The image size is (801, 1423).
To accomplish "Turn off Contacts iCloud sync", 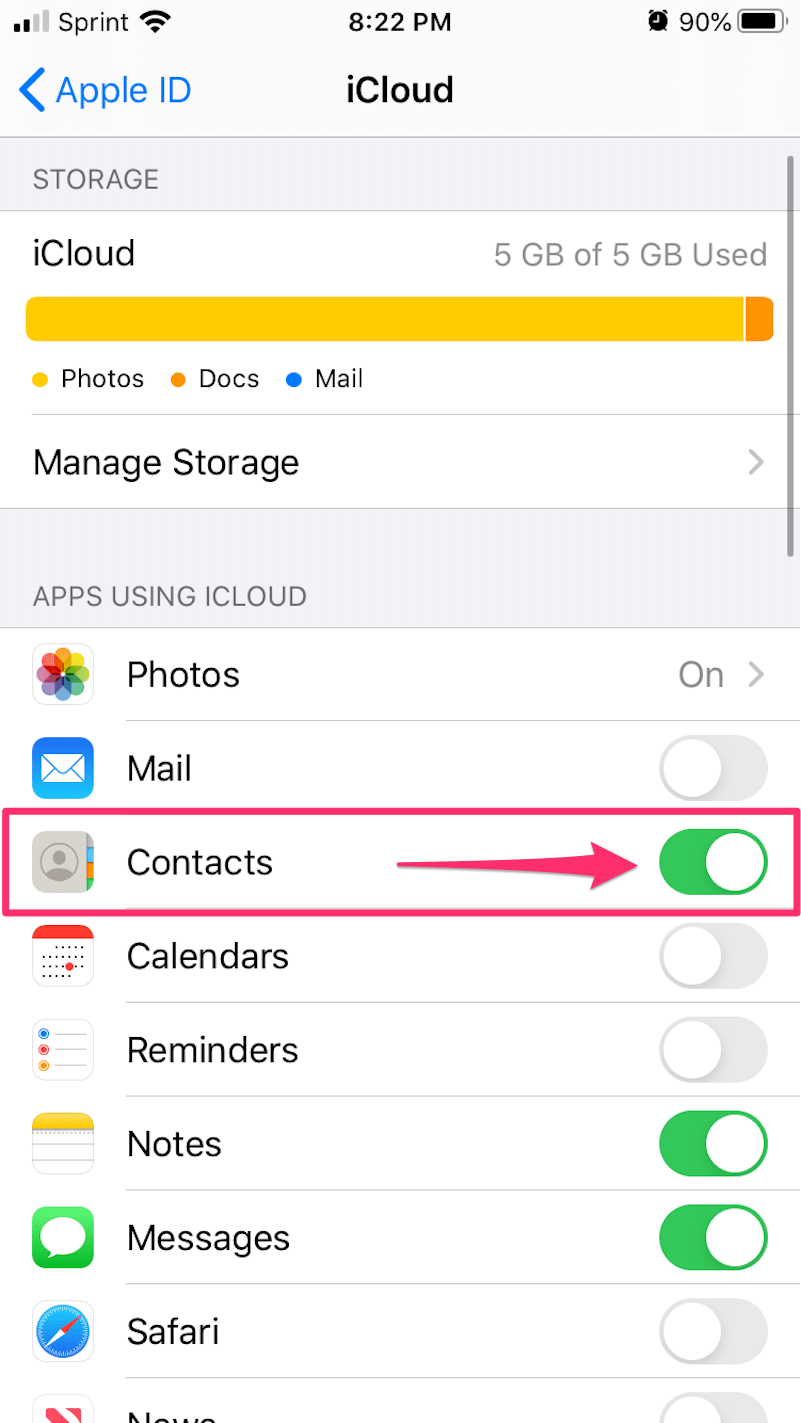I will [x=713, y=862].
